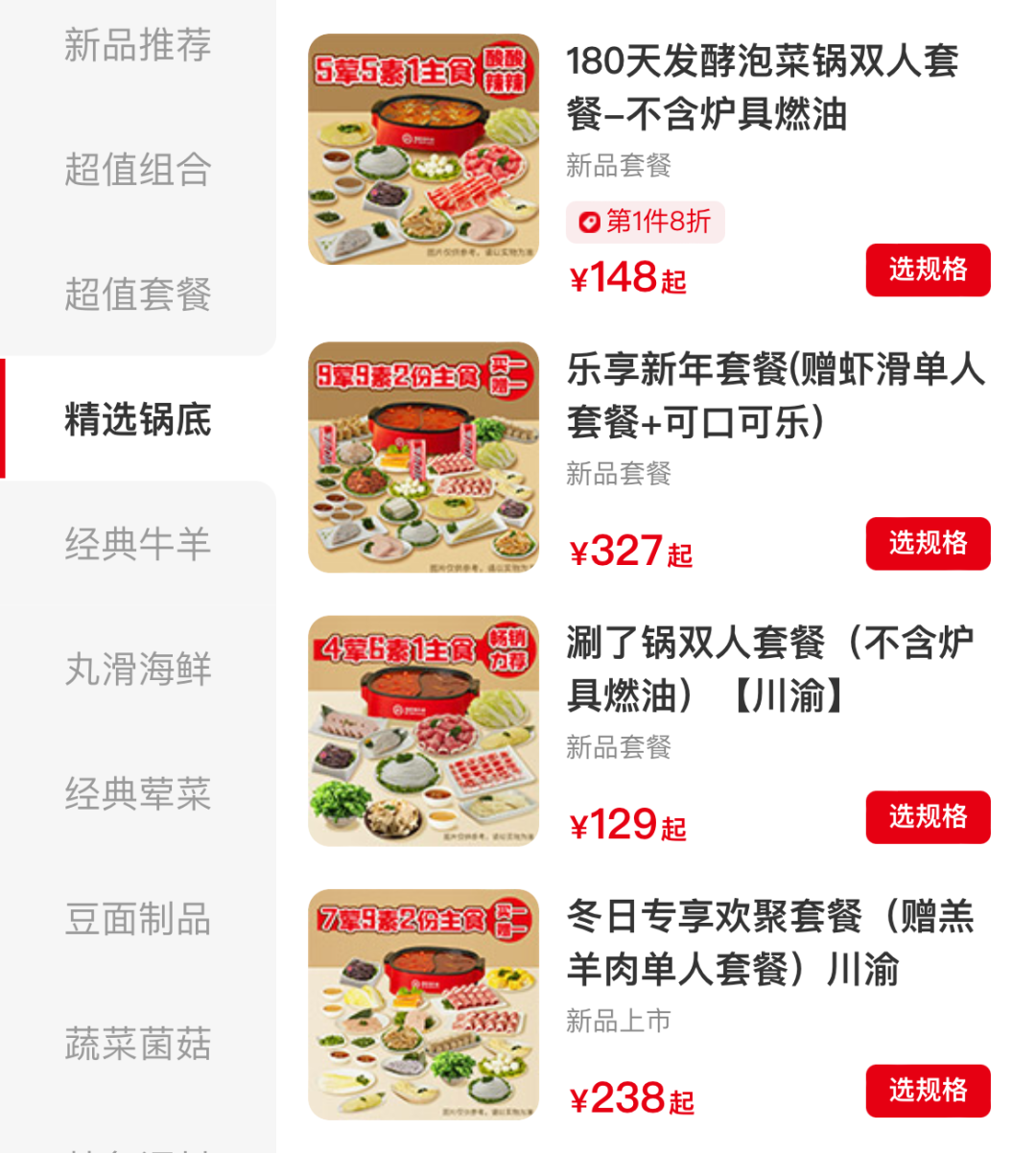Tap 选规格 for 涮了锅双人套餐
This screenshot has height=1153, width=1036.
click(x=928, y=816)
